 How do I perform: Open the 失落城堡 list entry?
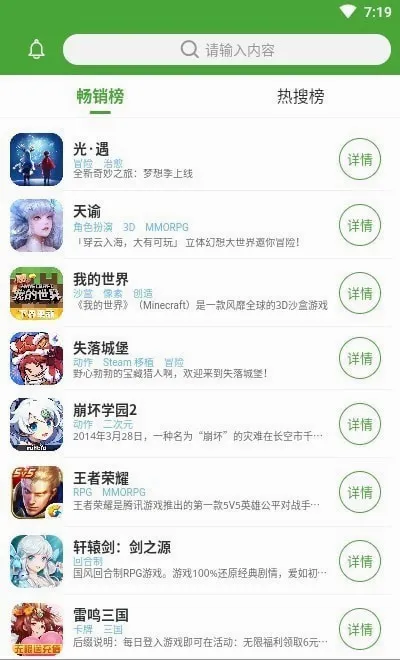click(200, 358)
